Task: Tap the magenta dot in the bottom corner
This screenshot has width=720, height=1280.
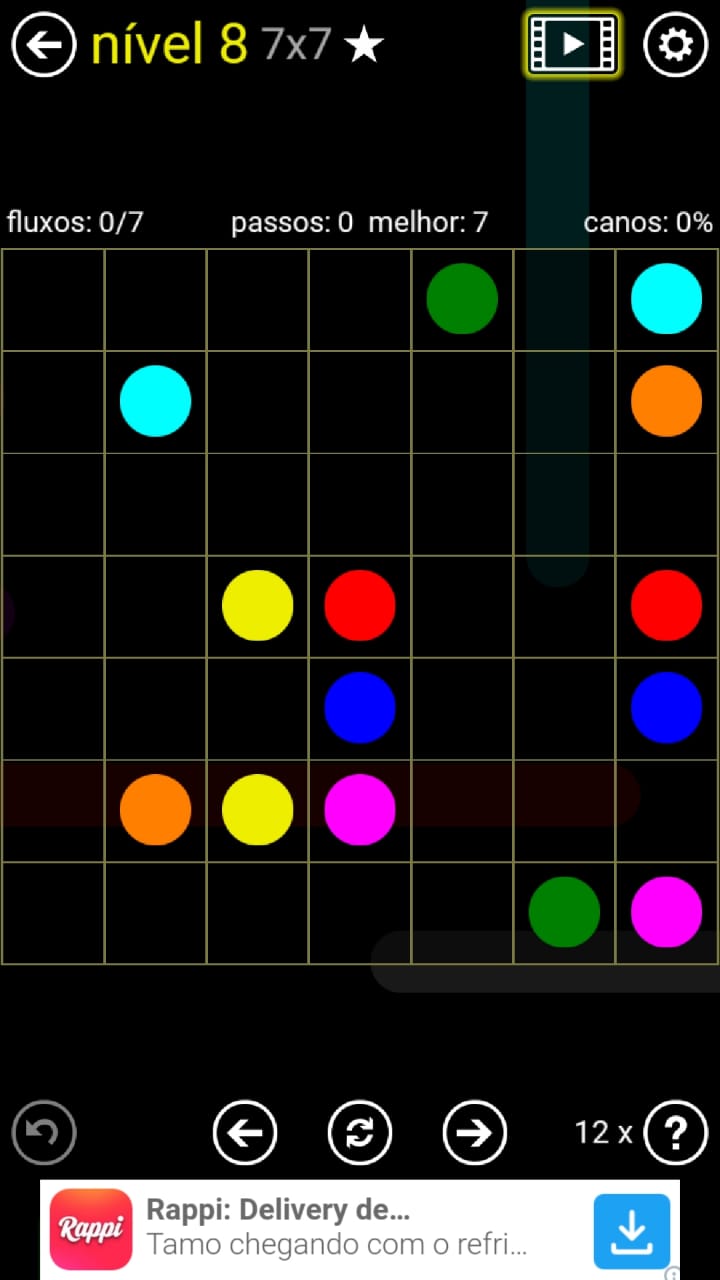Action: [666, 911]
